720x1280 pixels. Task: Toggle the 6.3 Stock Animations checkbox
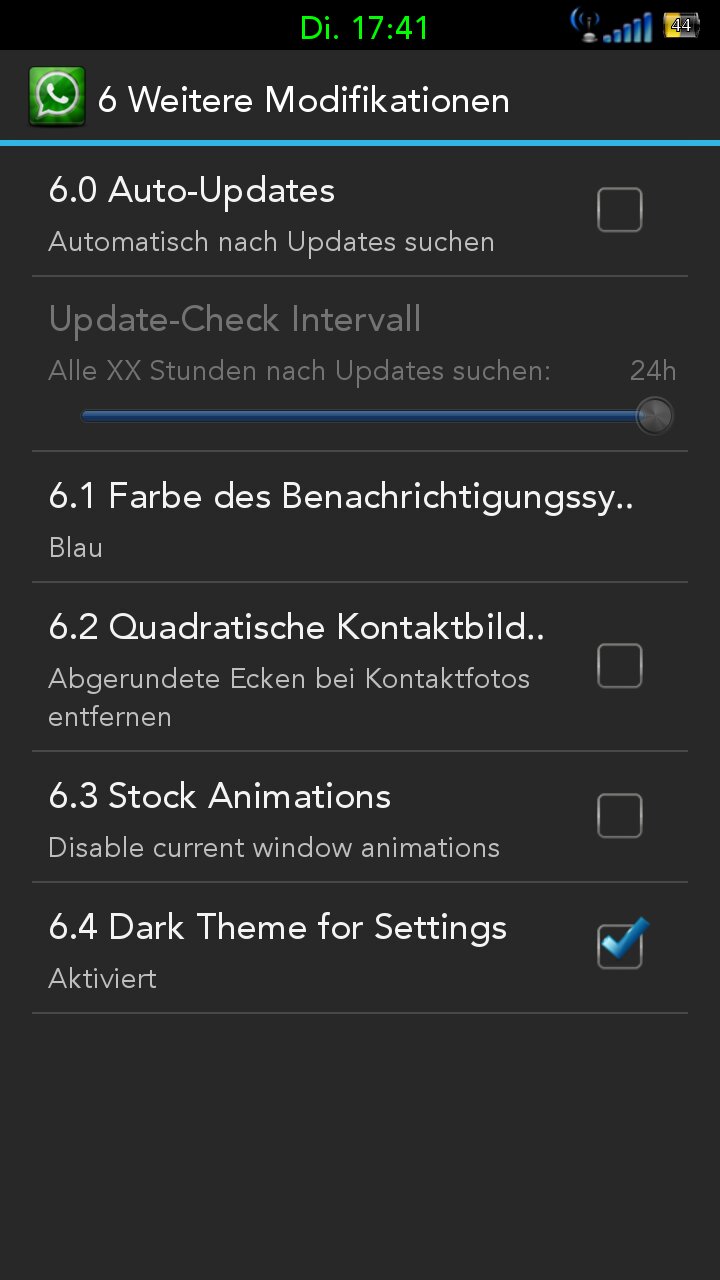[619, 816]
